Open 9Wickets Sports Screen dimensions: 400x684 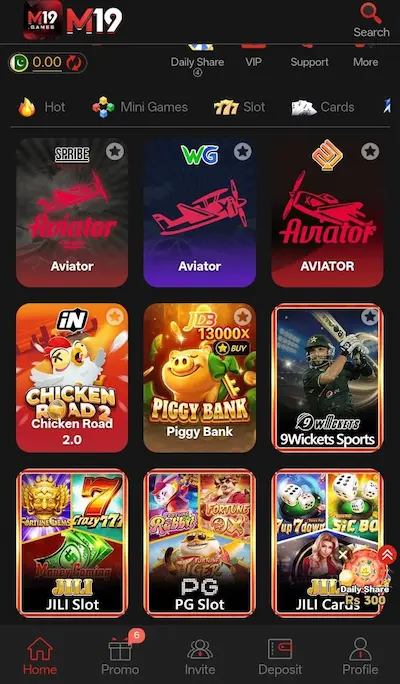tap(327, 378)
